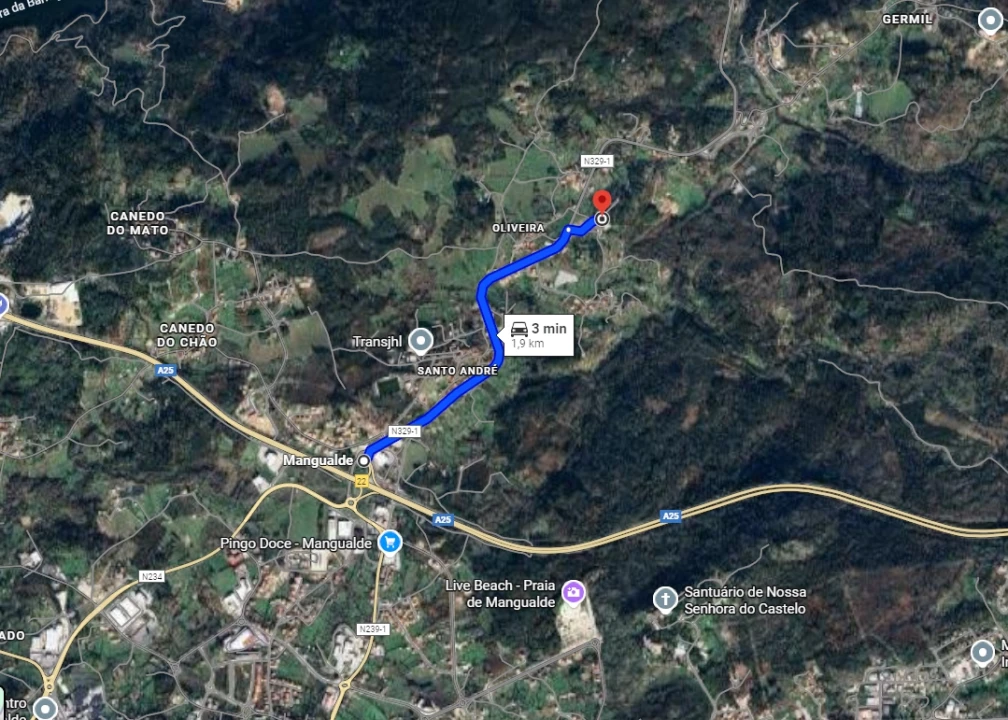
Task: Select the Pingo Doce - Mangualde shopping marker
Action: tap(390, 543)
